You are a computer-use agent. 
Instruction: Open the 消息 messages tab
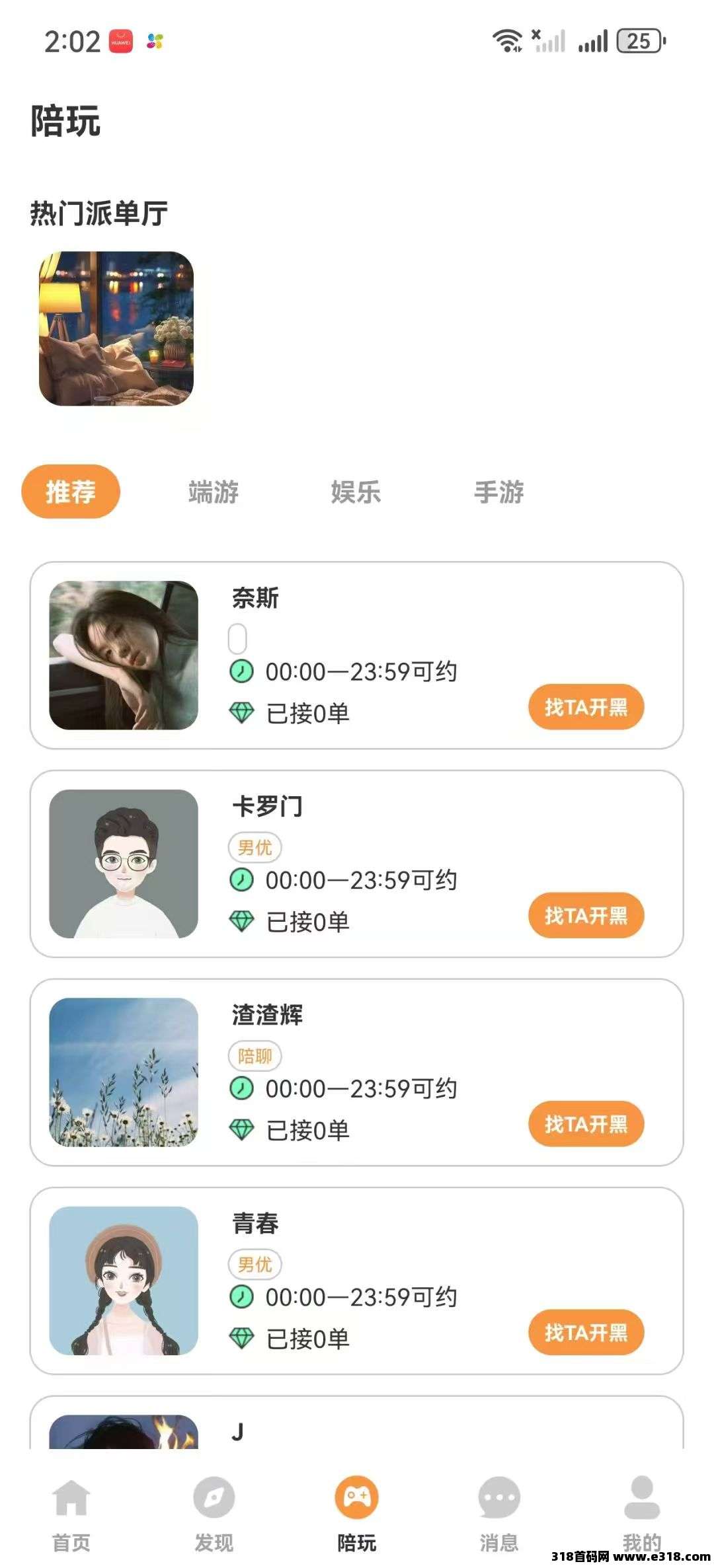[499, 1513]
